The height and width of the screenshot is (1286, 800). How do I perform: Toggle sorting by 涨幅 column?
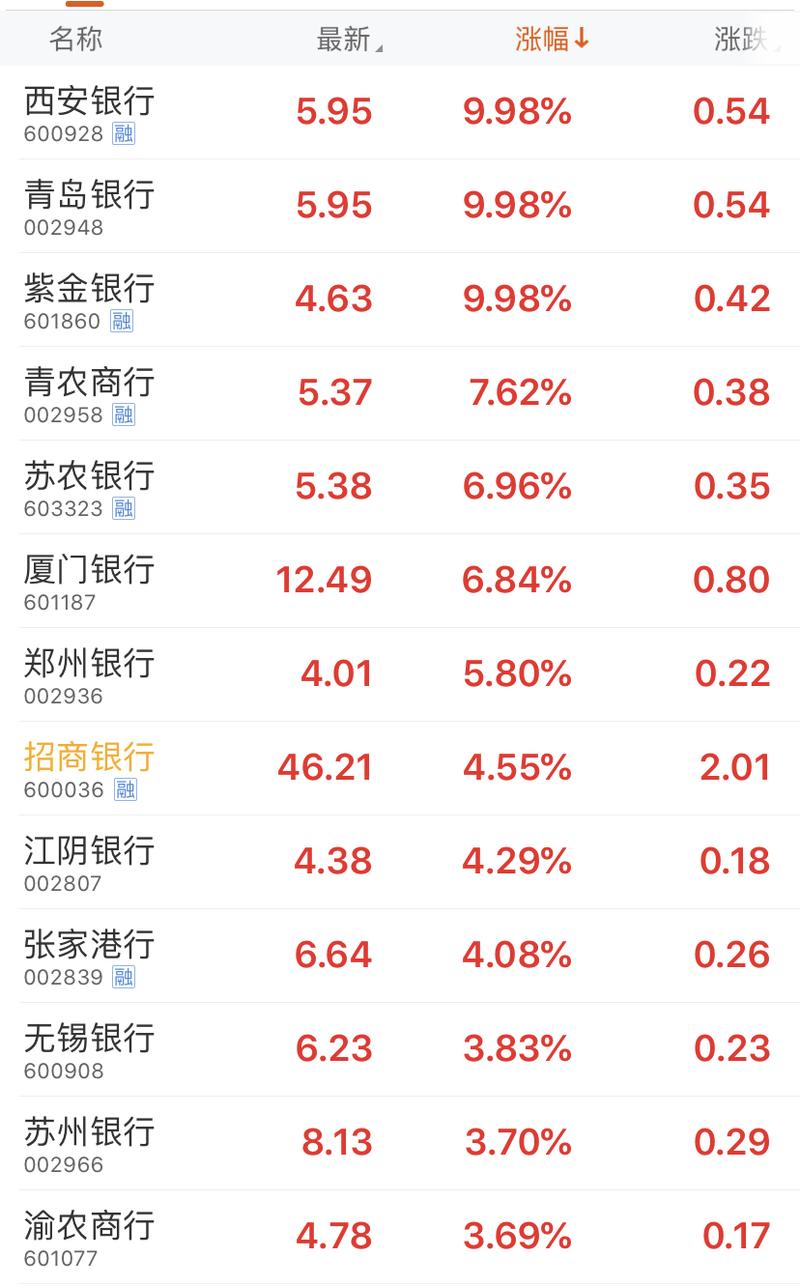[552, 40]
